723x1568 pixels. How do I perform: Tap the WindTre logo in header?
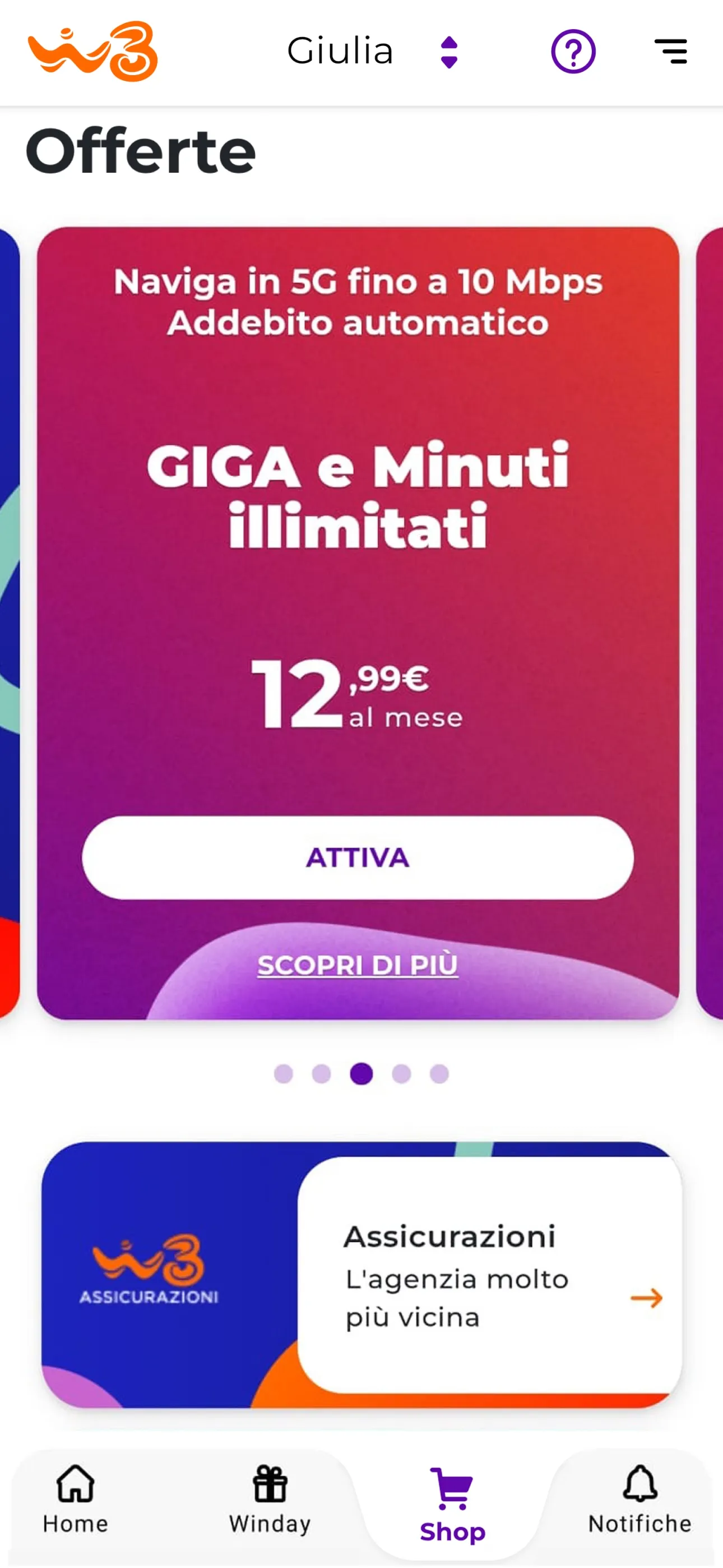[x=93, y=52]
